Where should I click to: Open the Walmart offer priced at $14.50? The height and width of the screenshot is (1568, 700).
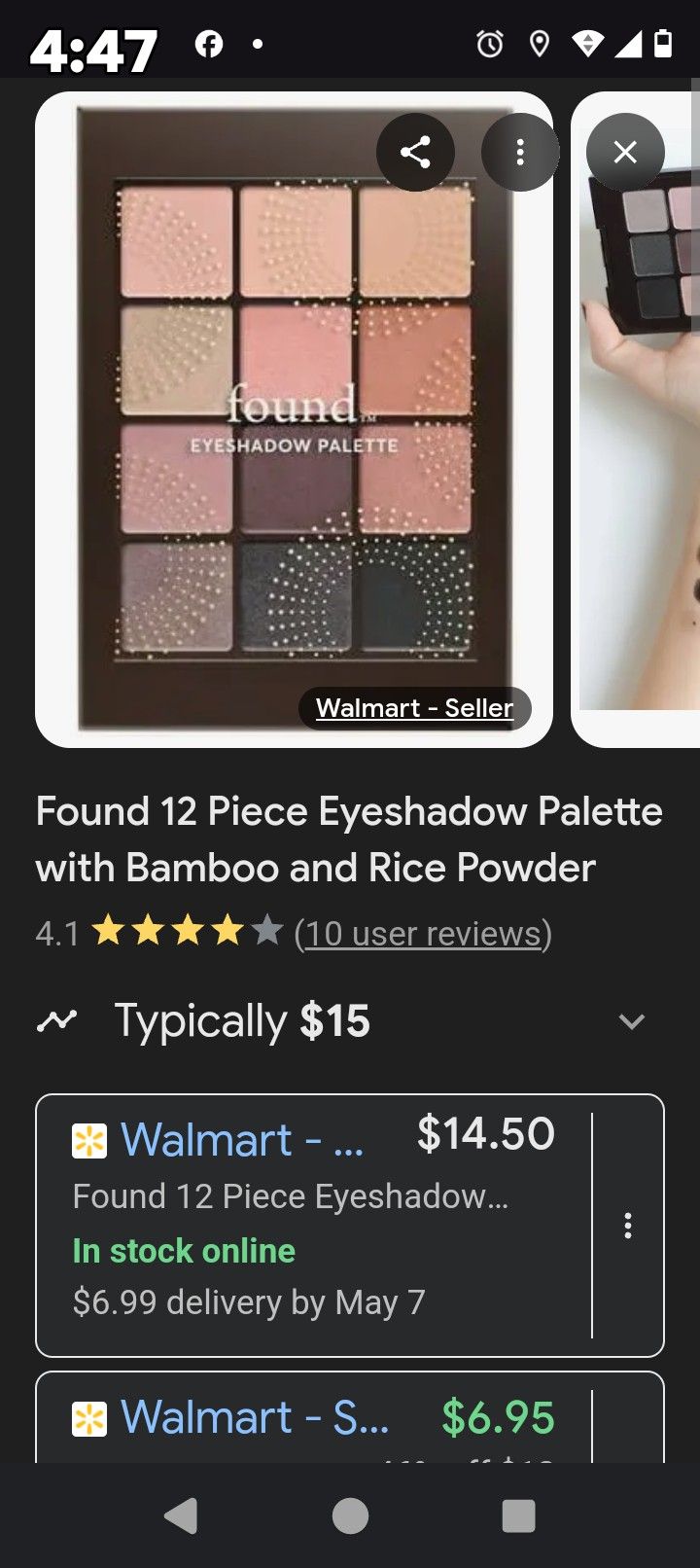click(311, 1224)
